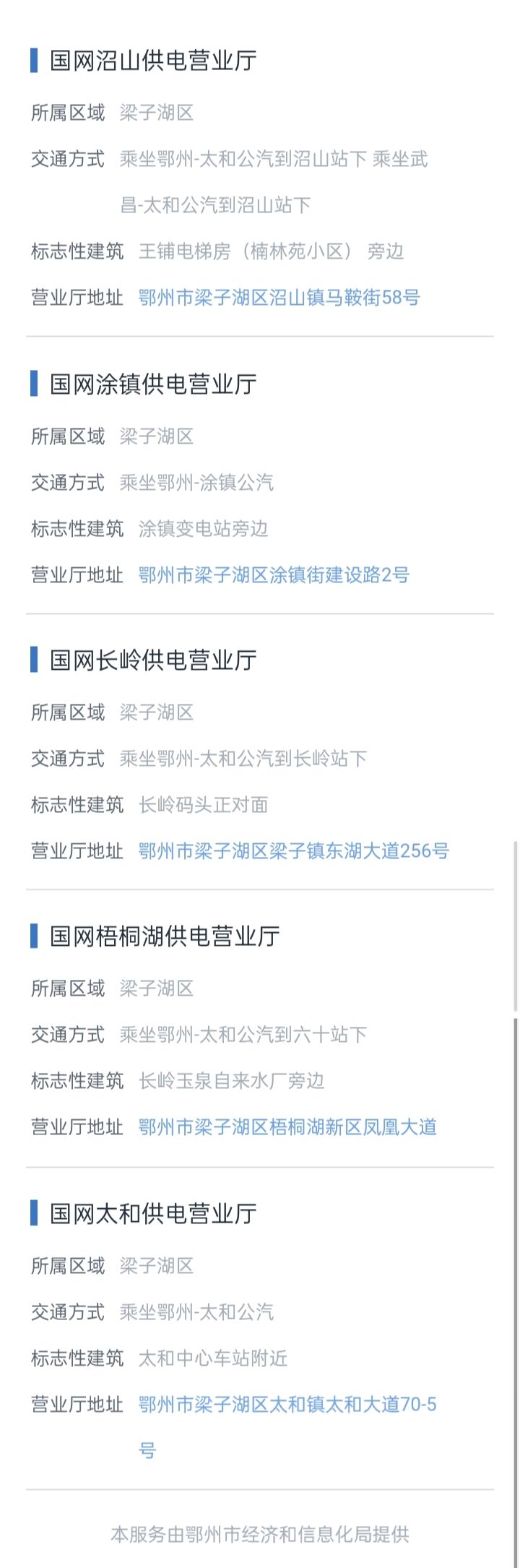This screenshot has height=1568, width=520.
Task: Open address 涂镇街建设路2号 link
Action: 274,574
